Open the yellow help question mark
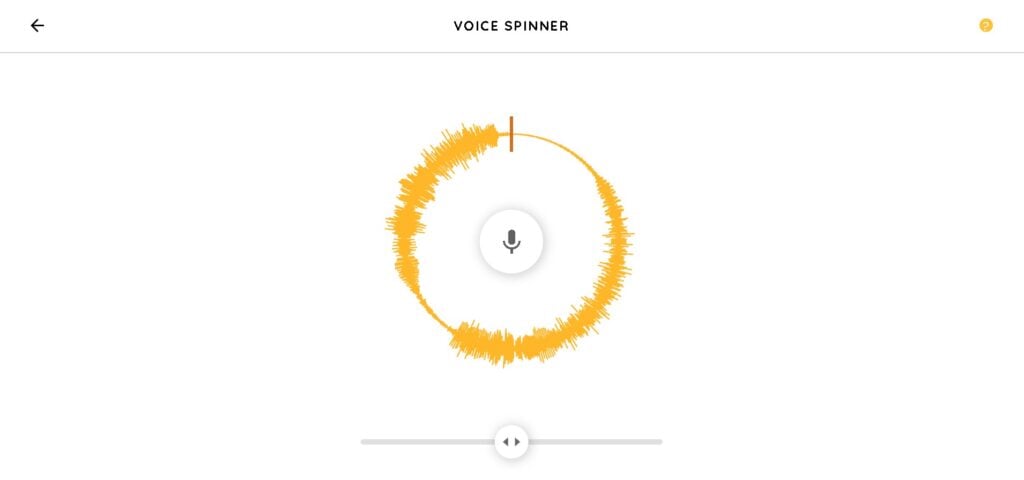Viewport: 1024px width, 480px height. (985, 25)
